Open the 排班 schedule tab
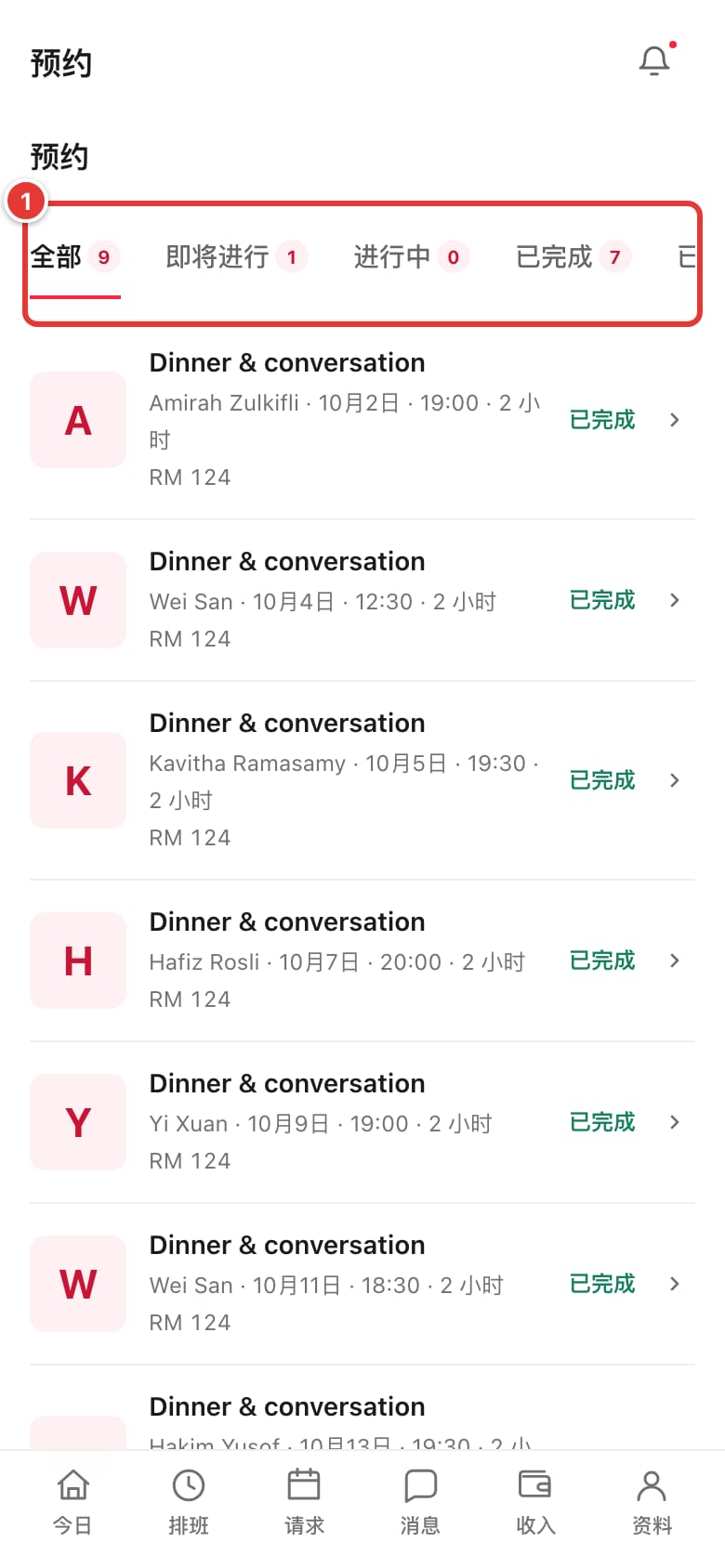The width and height of the screenshot is (725, 1568). 189,1502
